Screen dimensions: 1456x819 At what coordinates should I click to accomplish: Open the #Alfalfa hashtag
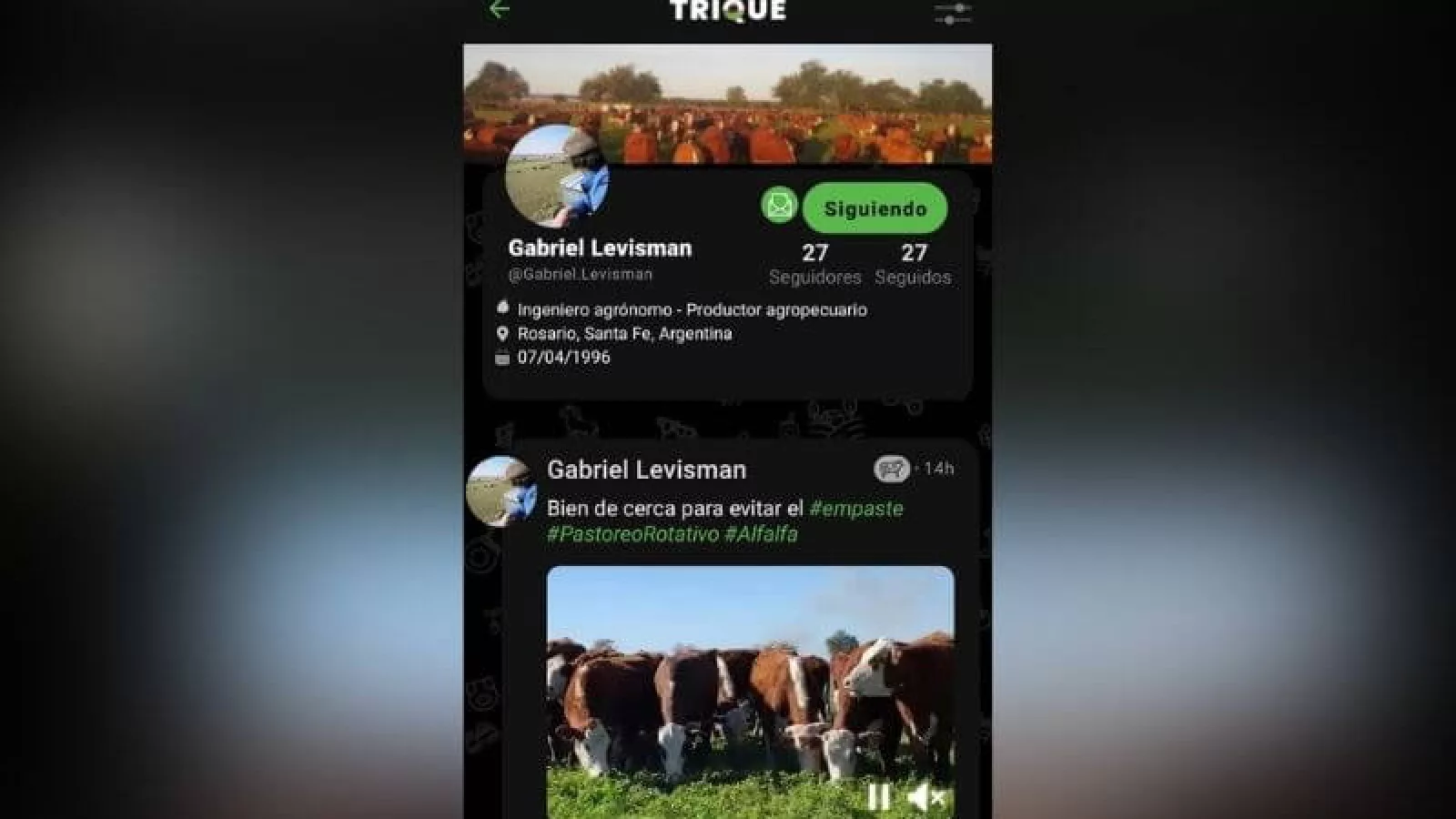(762, 534)
